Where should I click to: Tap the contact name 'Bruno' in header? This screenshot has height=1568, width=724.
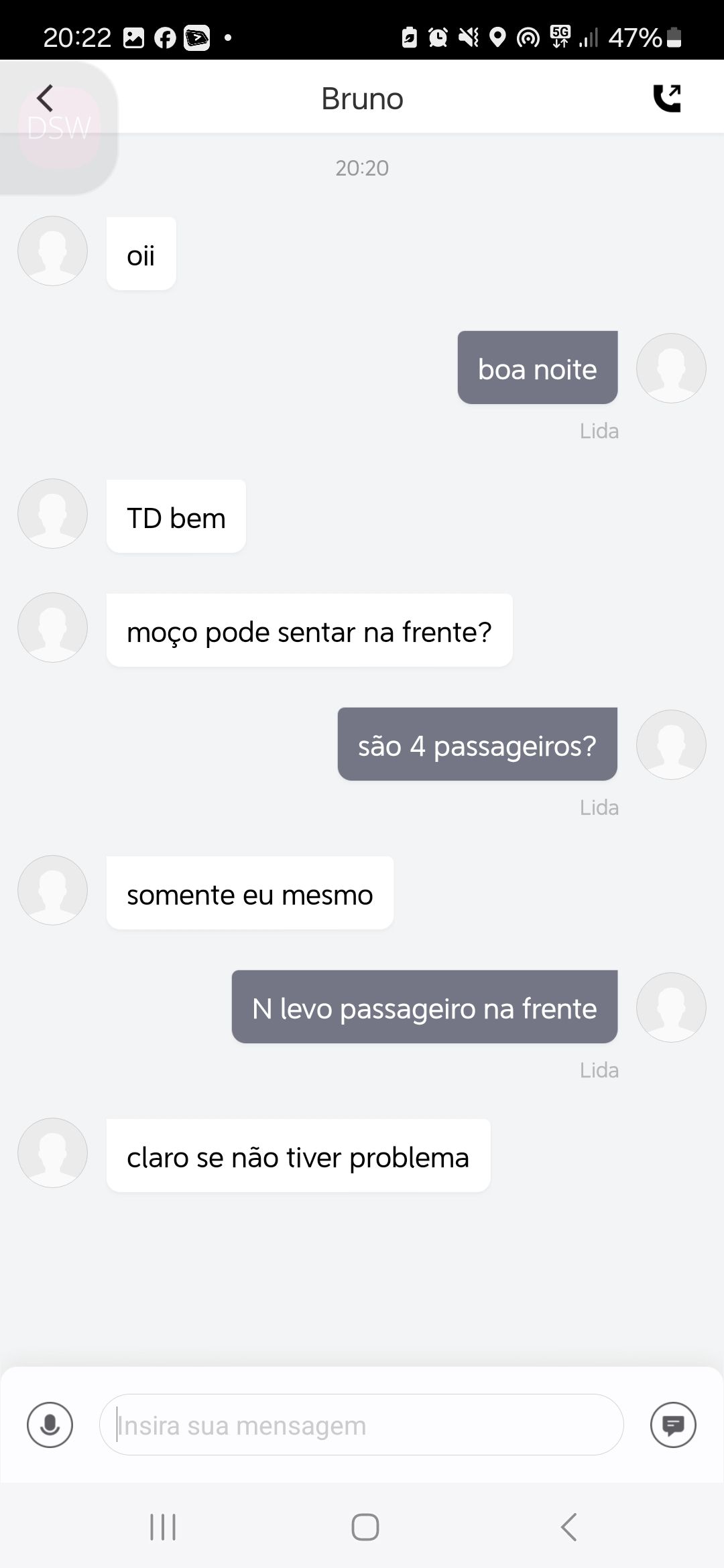pos(362,98)
